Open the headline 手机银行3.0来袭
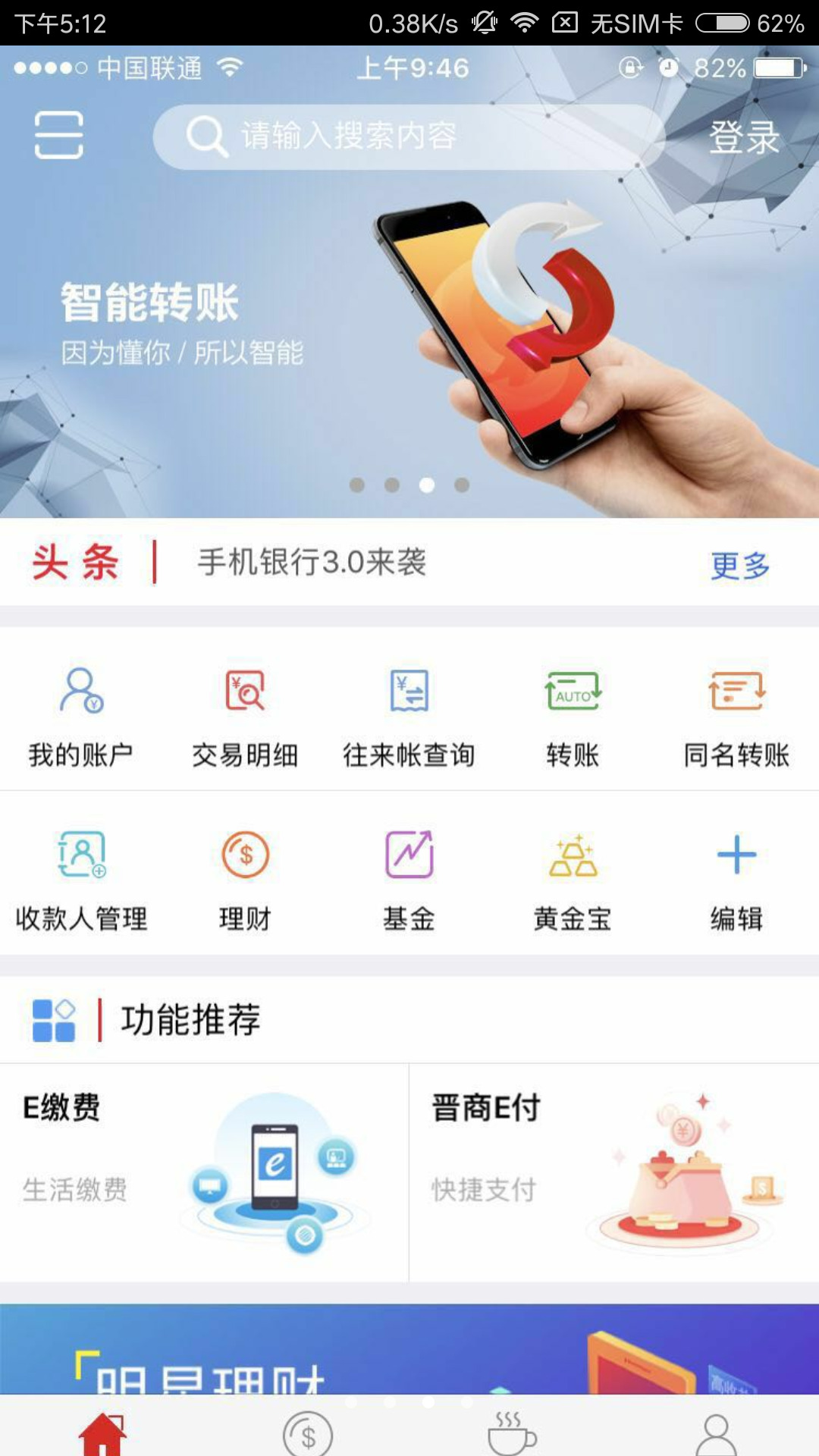The width and height of the screenshot is (819, 1456). pyautogui.click(x=312, y=563)
